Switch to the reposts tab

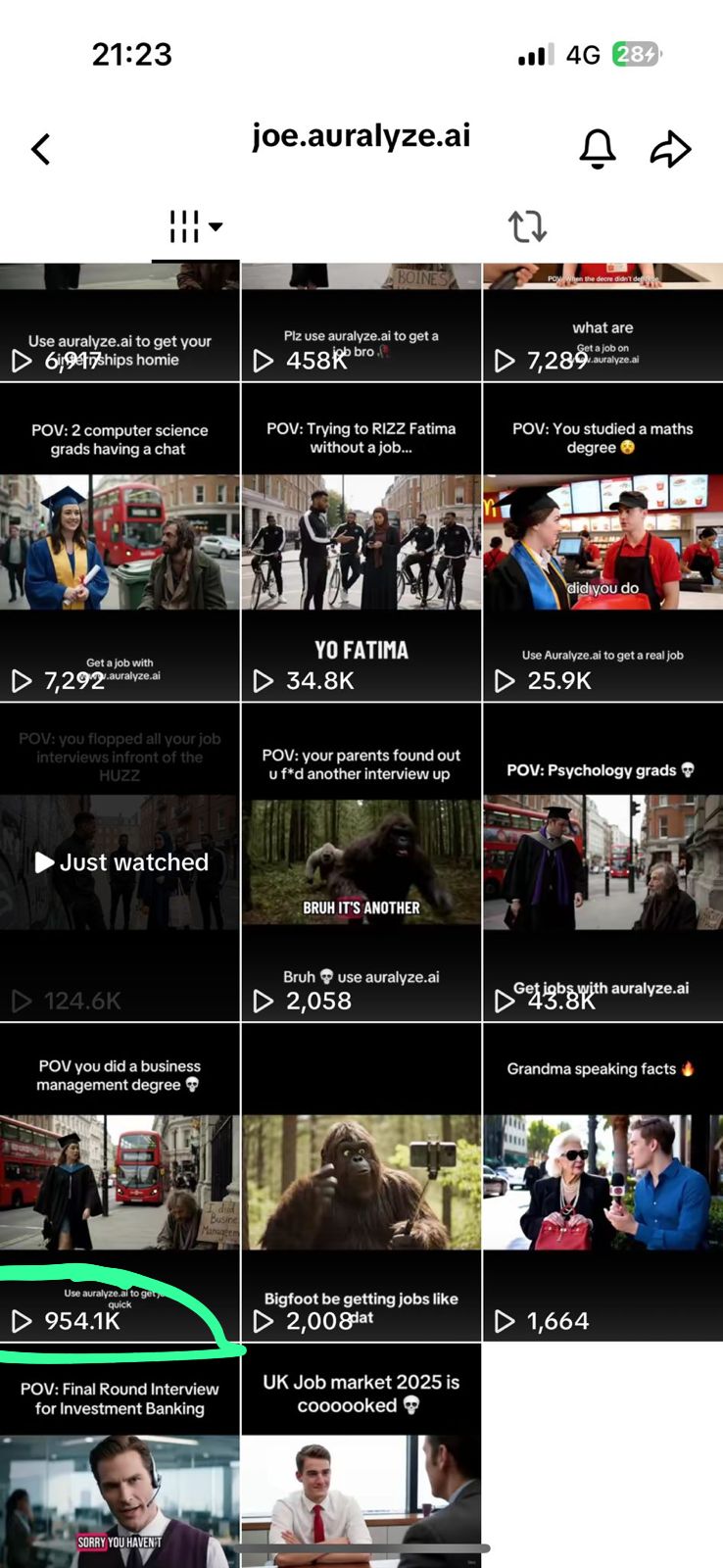tap(527, 226)
